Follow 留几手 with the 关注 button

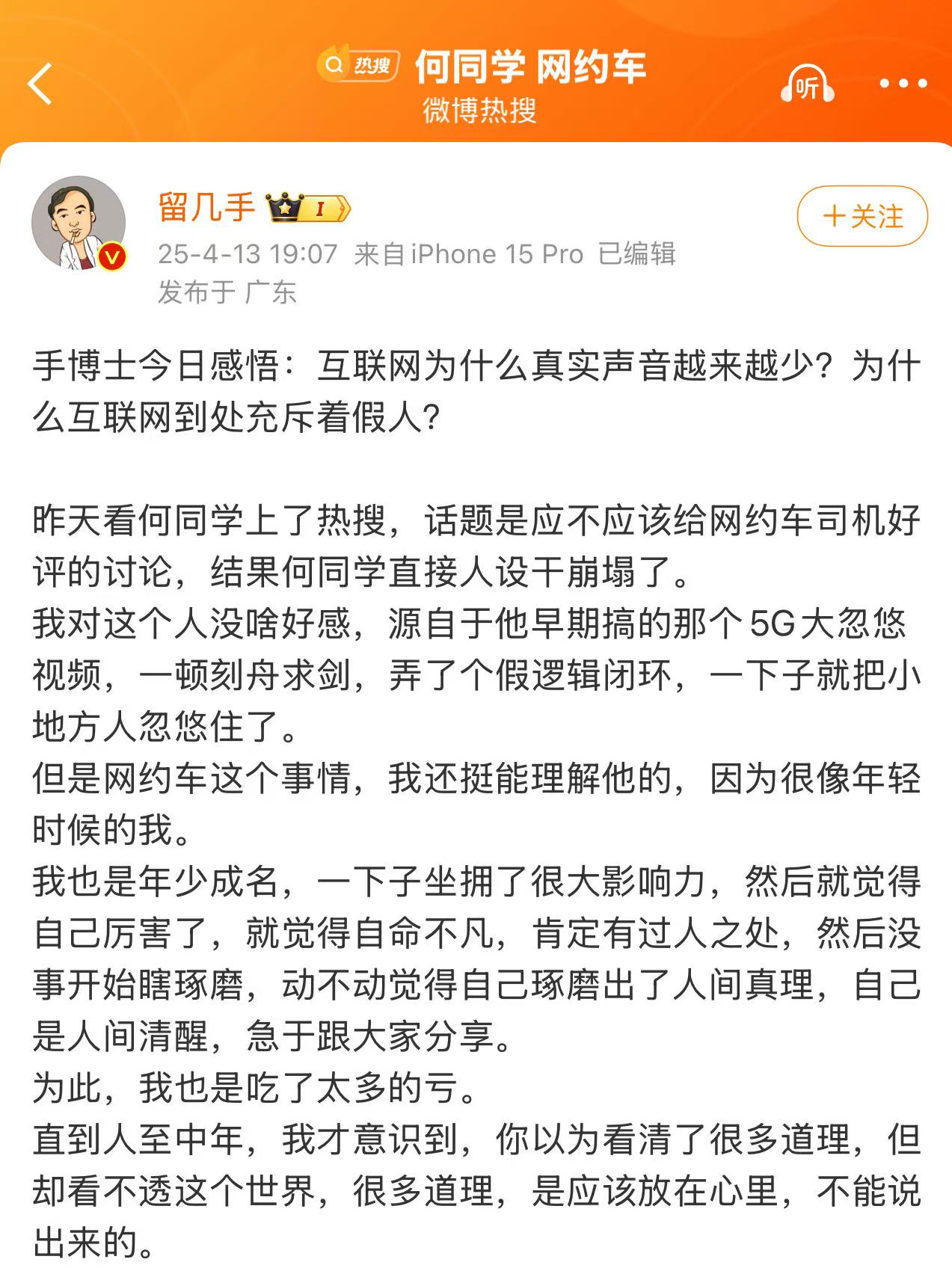[x=862, y=216]
